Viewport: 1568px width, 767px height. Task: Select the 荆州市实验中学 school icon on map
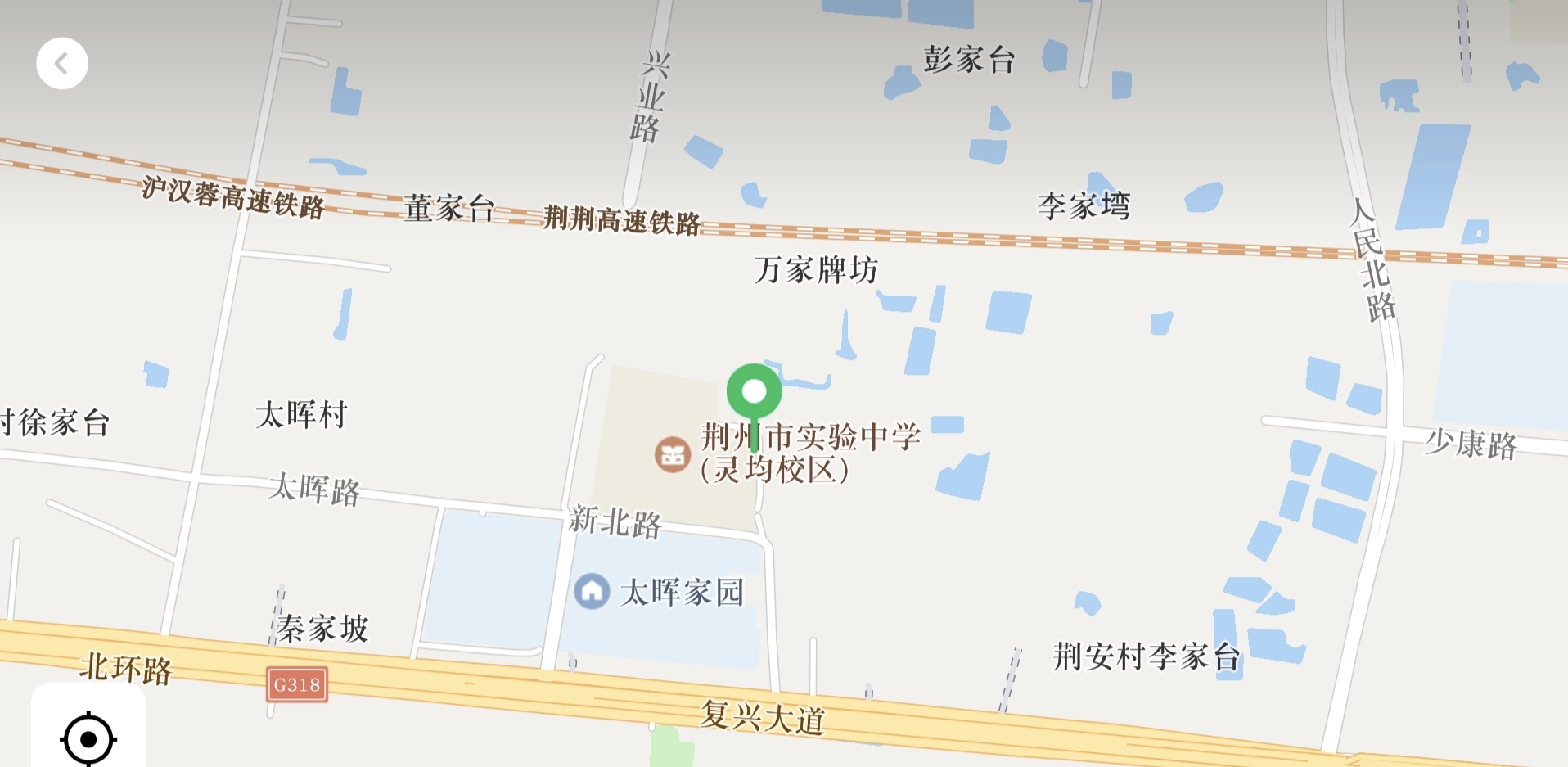click(x=673, y=453)
